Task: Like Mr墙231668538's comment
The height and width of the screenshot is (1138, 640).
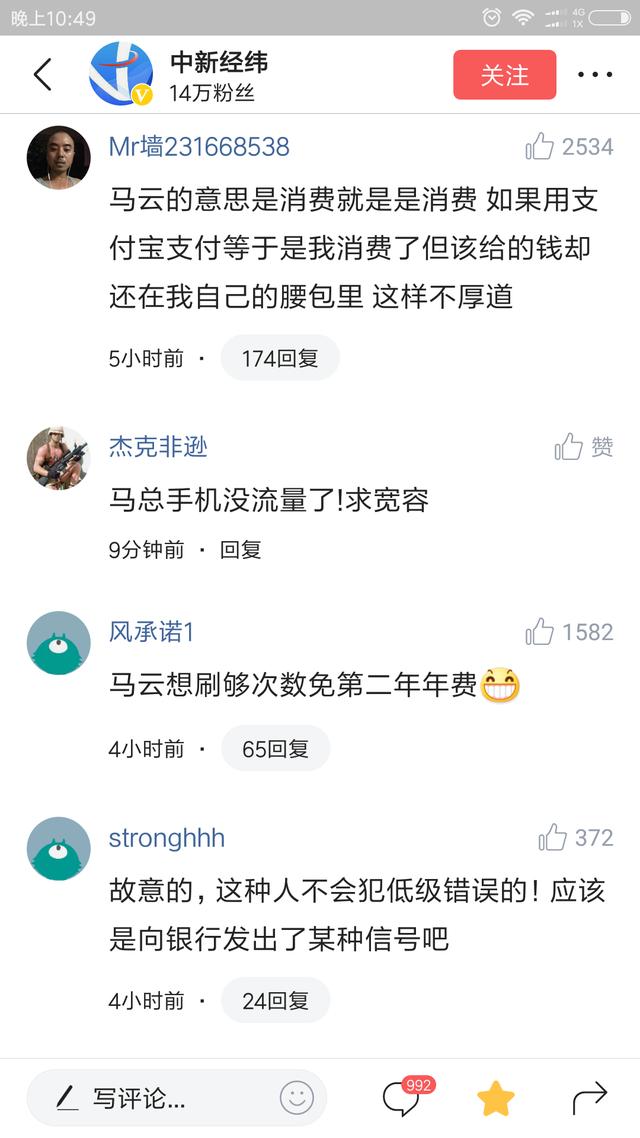Action: (540, 147)
